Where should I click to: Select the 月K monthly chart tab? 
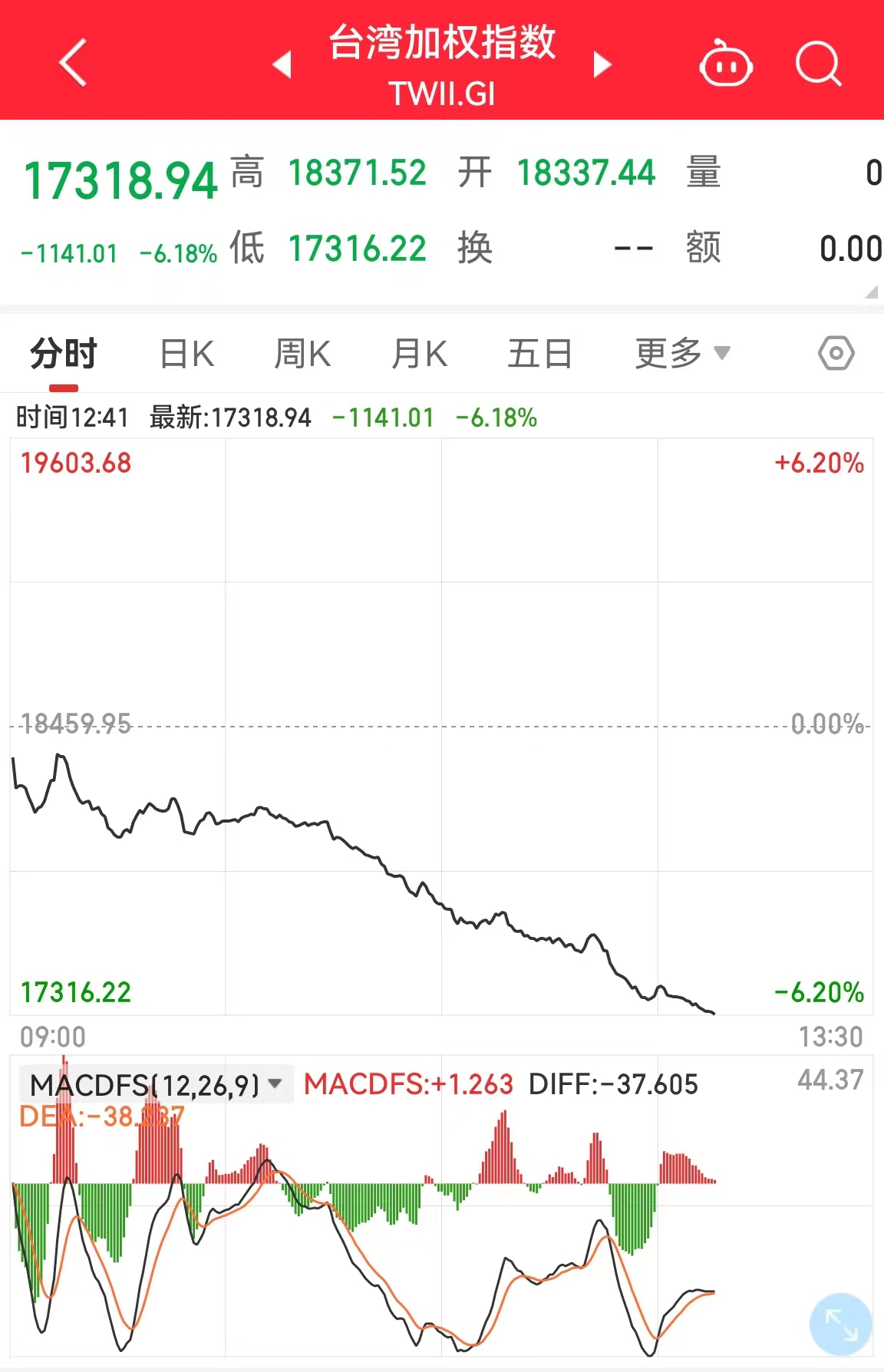tap(418, 353)
